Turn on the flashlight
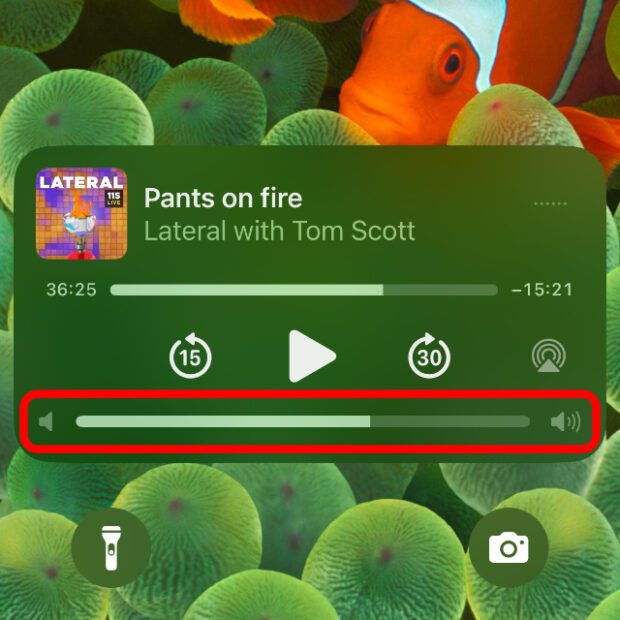 pyautogui.click(x=111, y=547)
